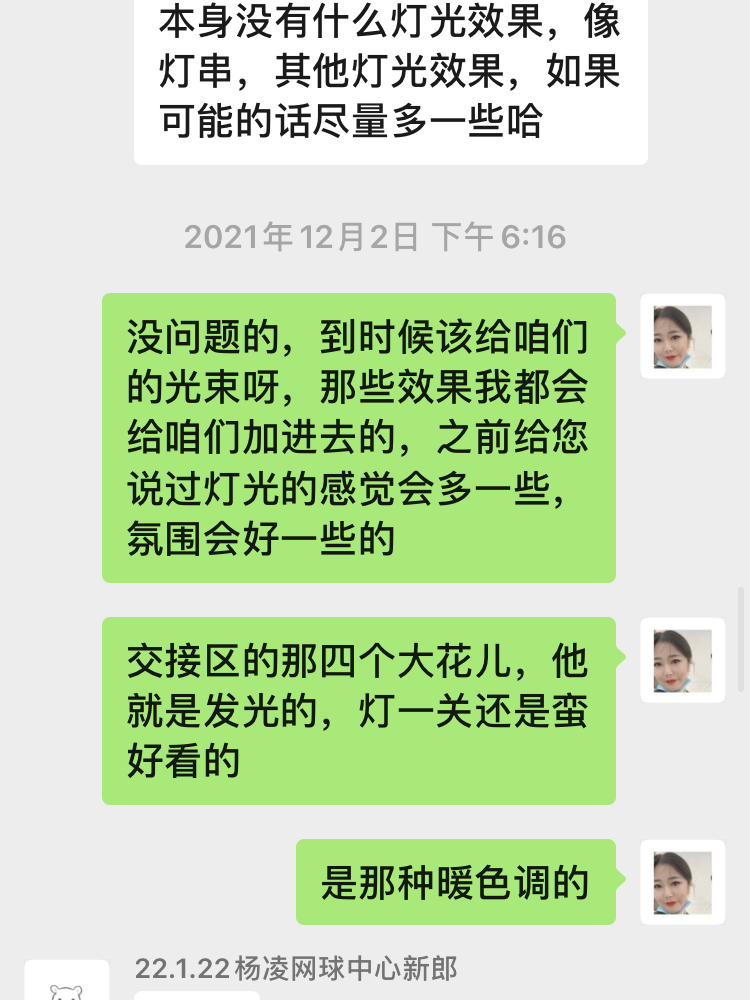Screen dimensions: 750x1000
Task: Open sender avatar beside message starting 没问题的
Action: click(682, 336)
